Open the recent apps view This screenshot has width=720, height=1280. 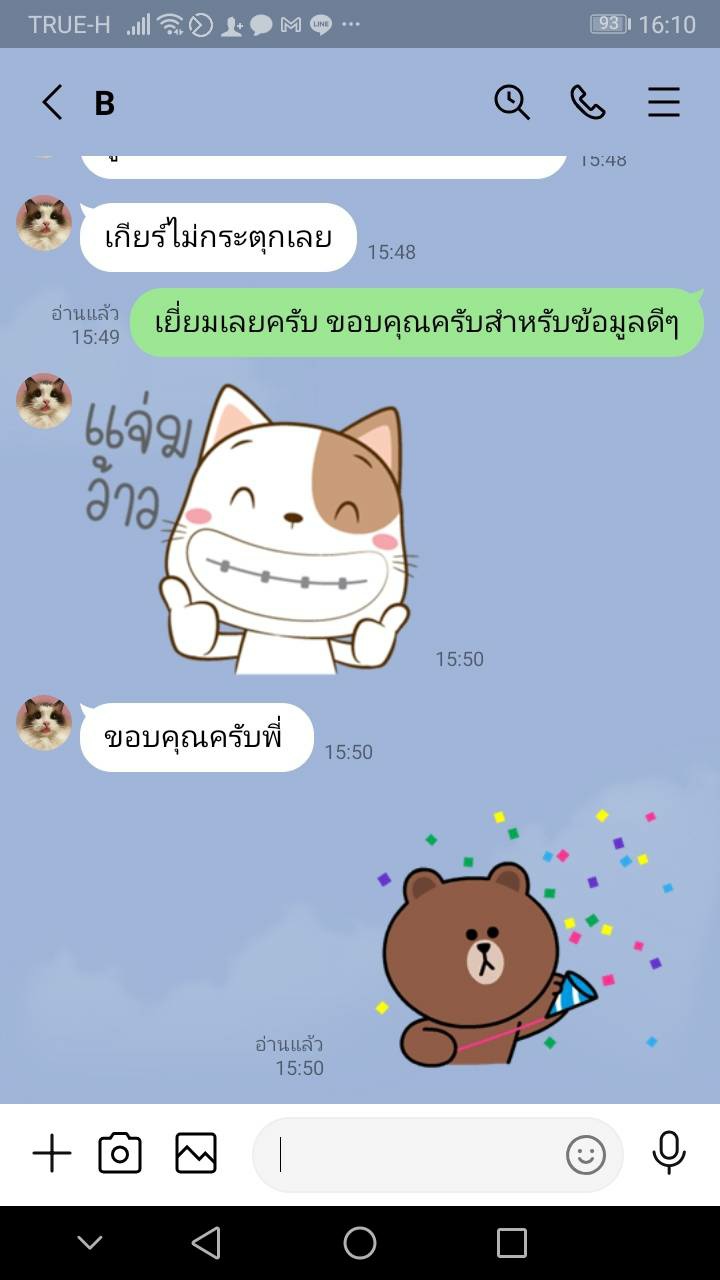[x=512, y=1243]
